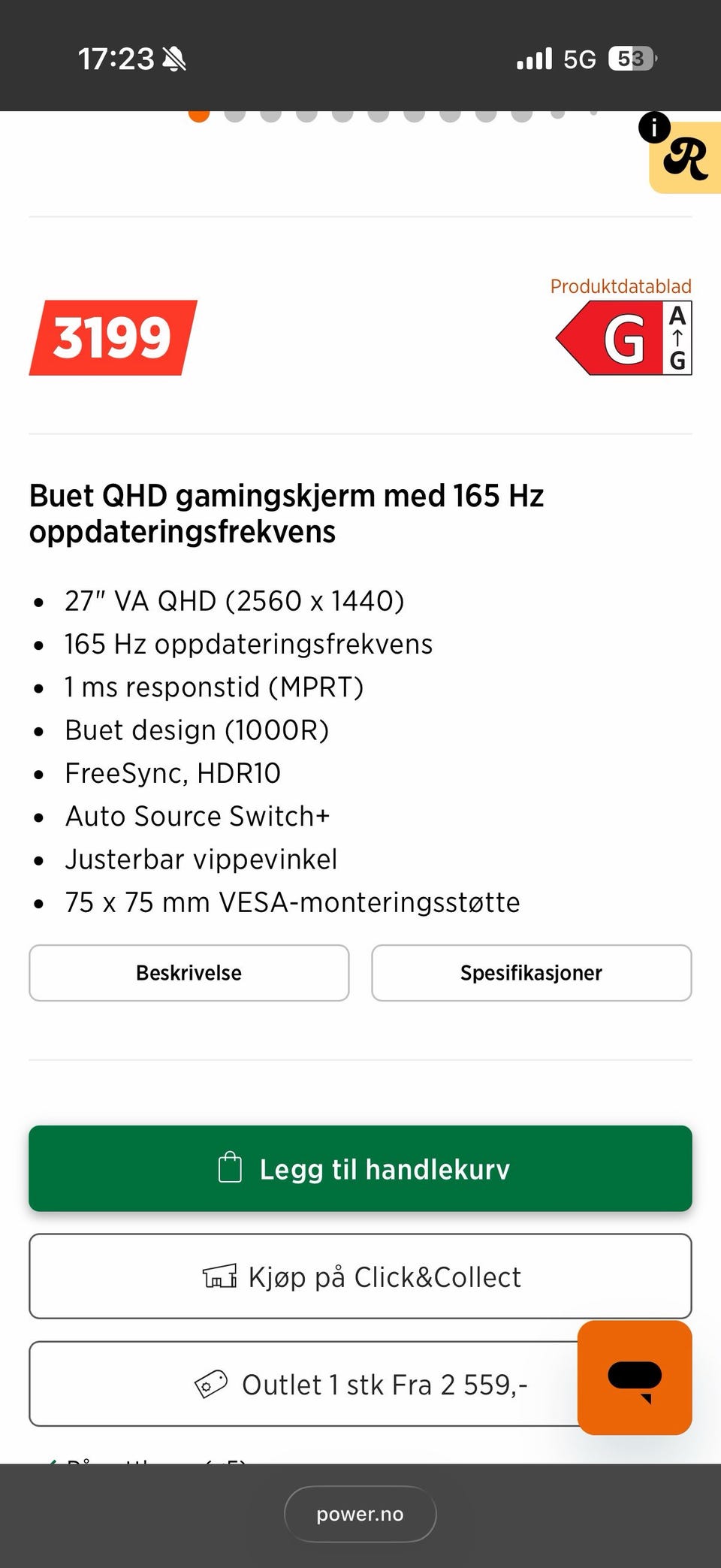Viewport: 721px width, 1568px height.
Task: Tap the power.no address bar
Action: click(x=360, y=1514)
